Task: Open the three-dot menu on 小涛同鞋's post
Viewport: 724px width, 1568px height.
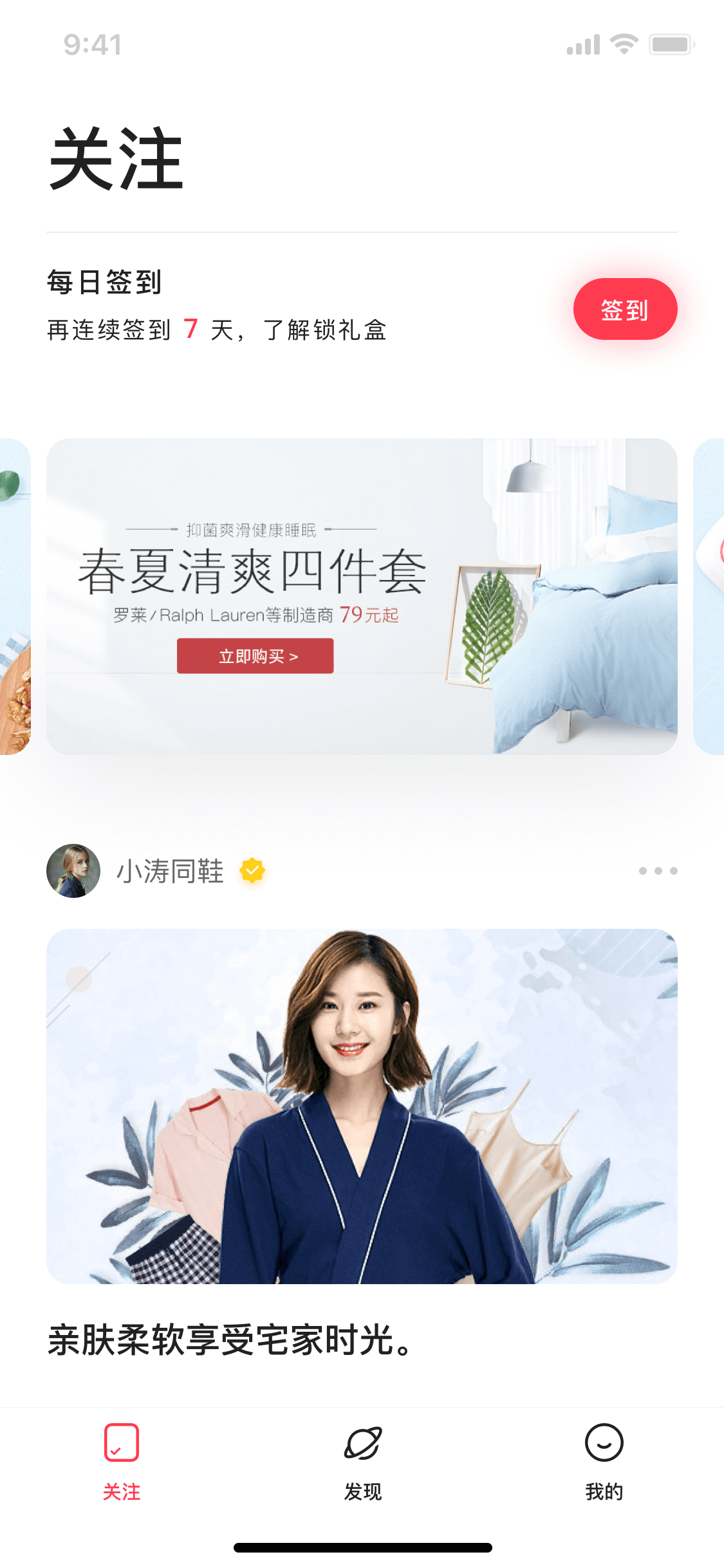Action: click(658, 871)
